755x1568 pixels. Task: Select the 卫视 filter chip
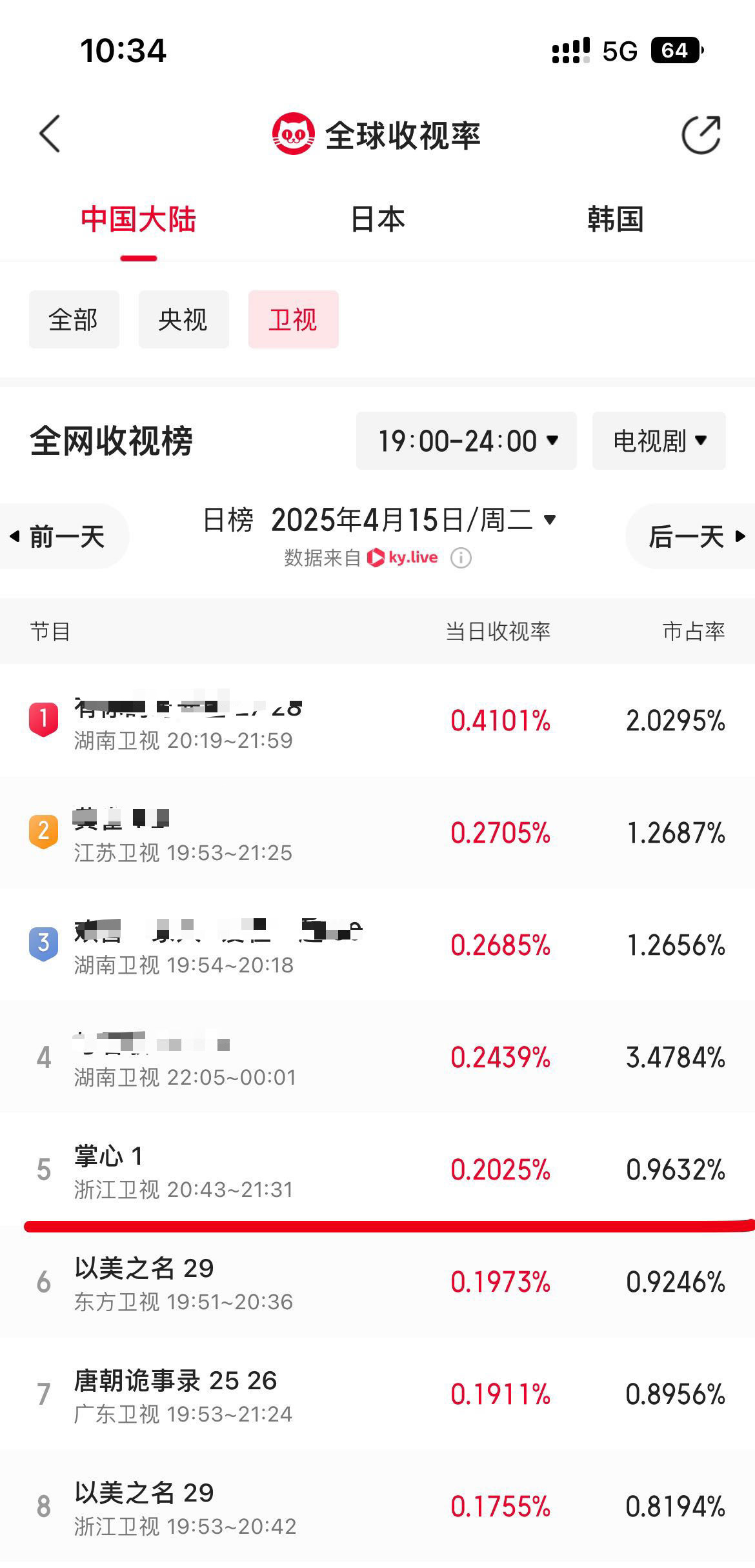coord(294,319)
